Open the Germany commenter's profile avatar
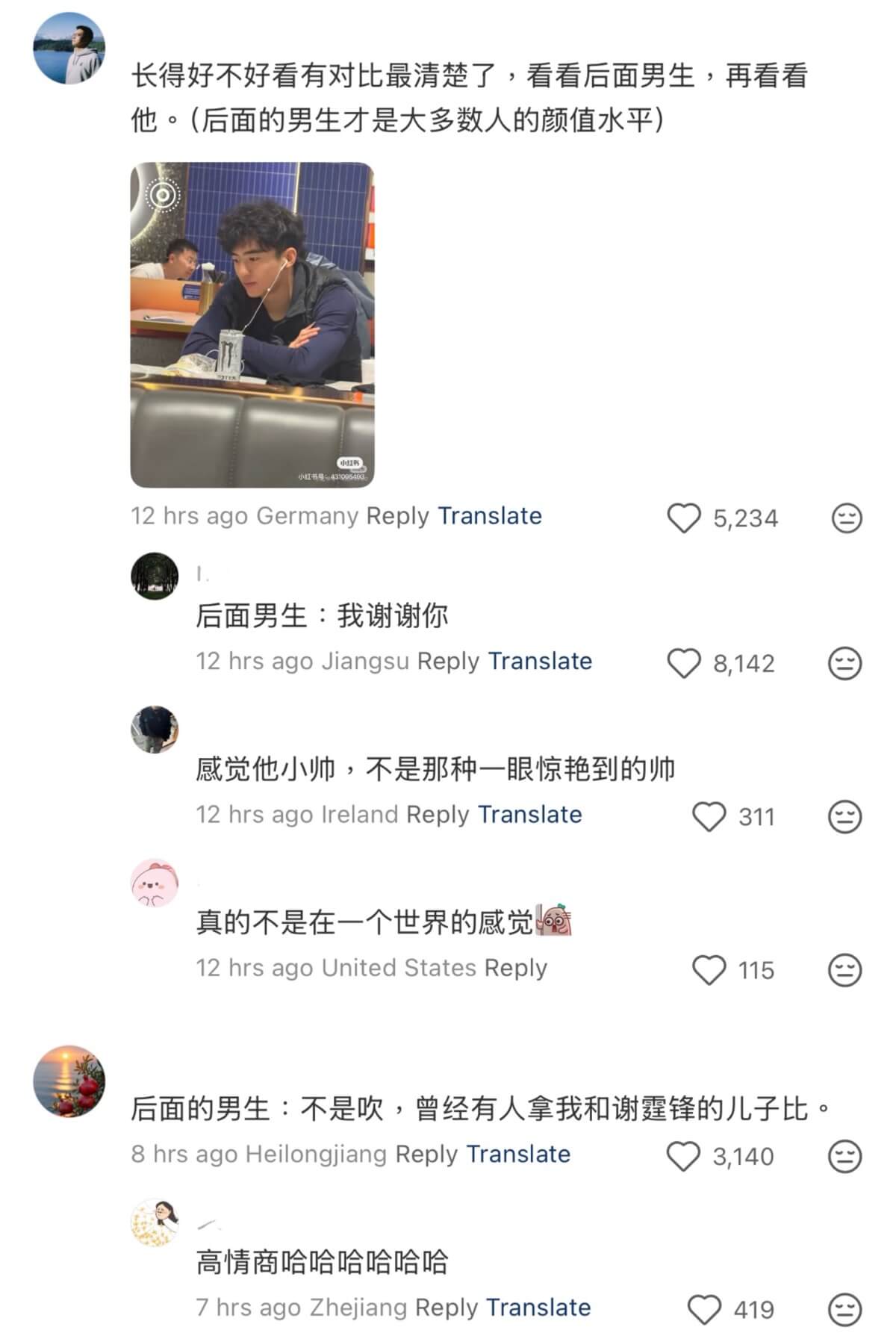896x1336 pixels. click(x=69, y=49)
